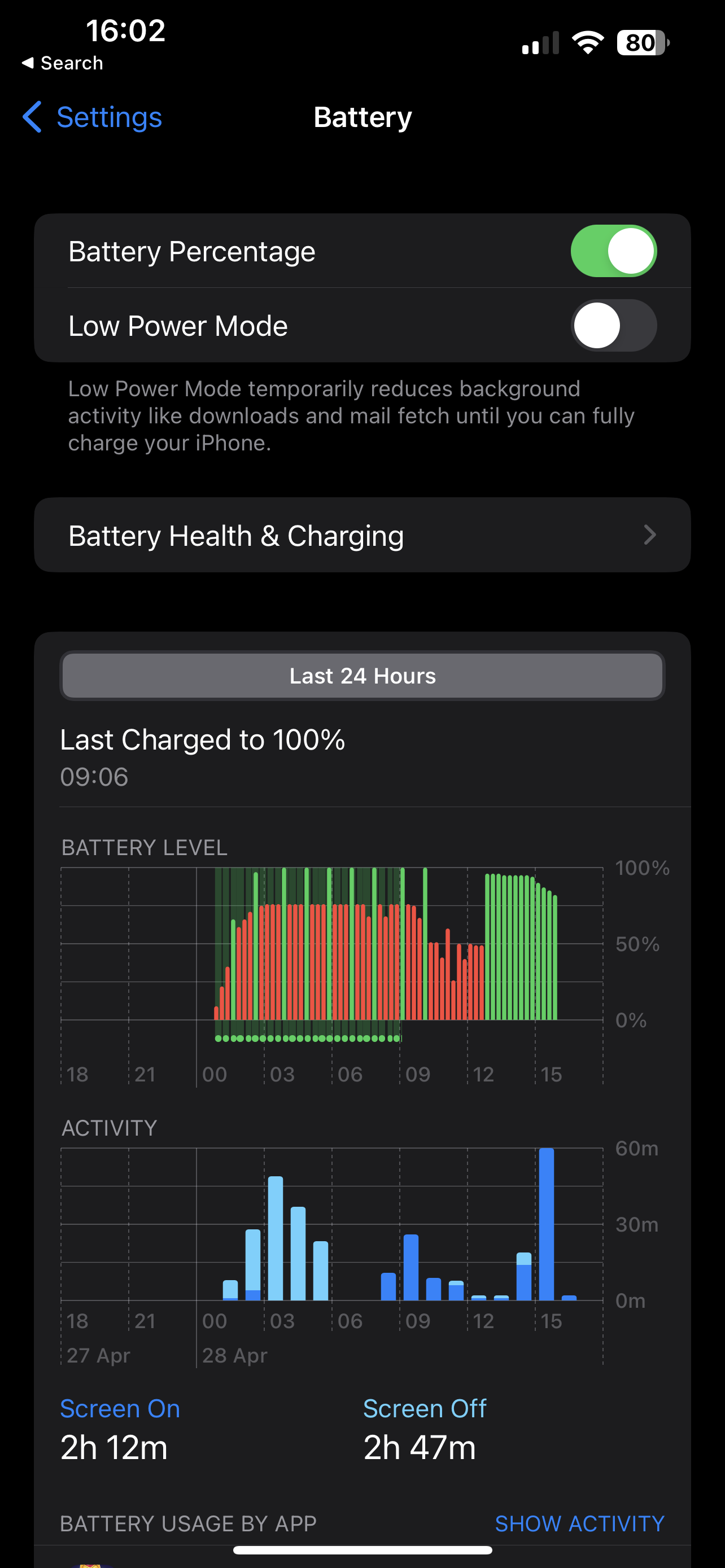The width and height of the screenshot is (725, 1568).
Task: Expand Battery Health & Charging via its chevron
Action: tap(650, 535)
